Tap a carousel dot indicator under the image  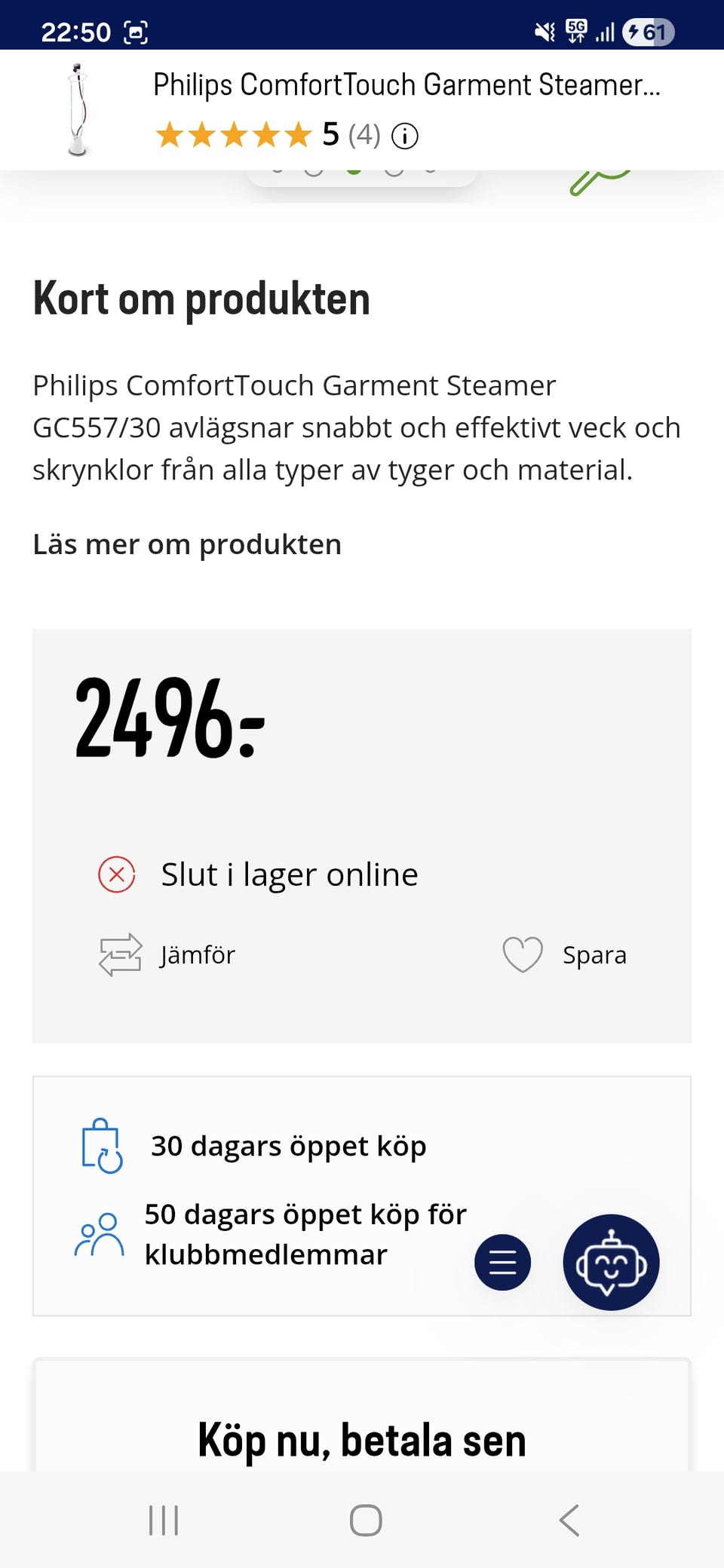click(353, 171)
